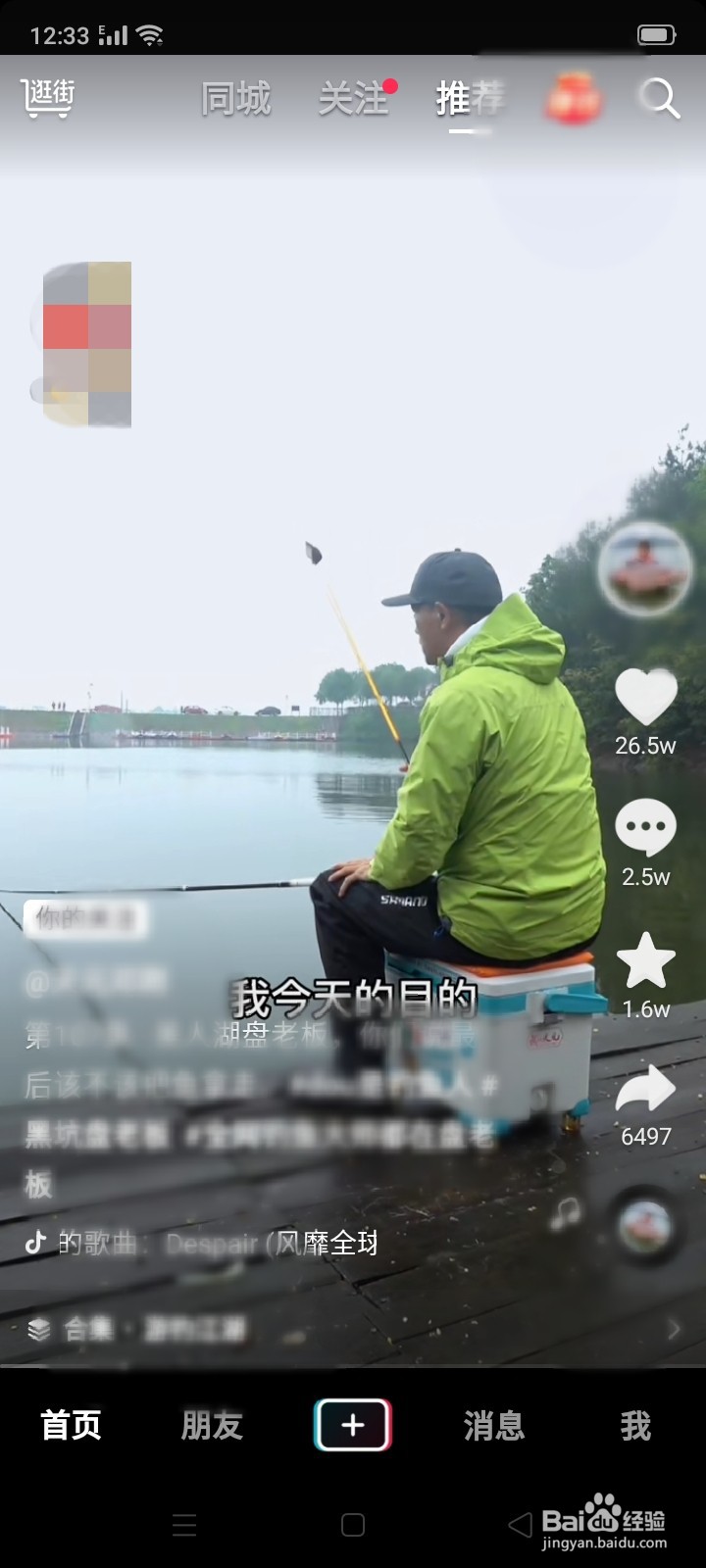The width and height of the screenshot is (706, 1568).
Task: Open search on Douyin
Action: tap(659, 99)
